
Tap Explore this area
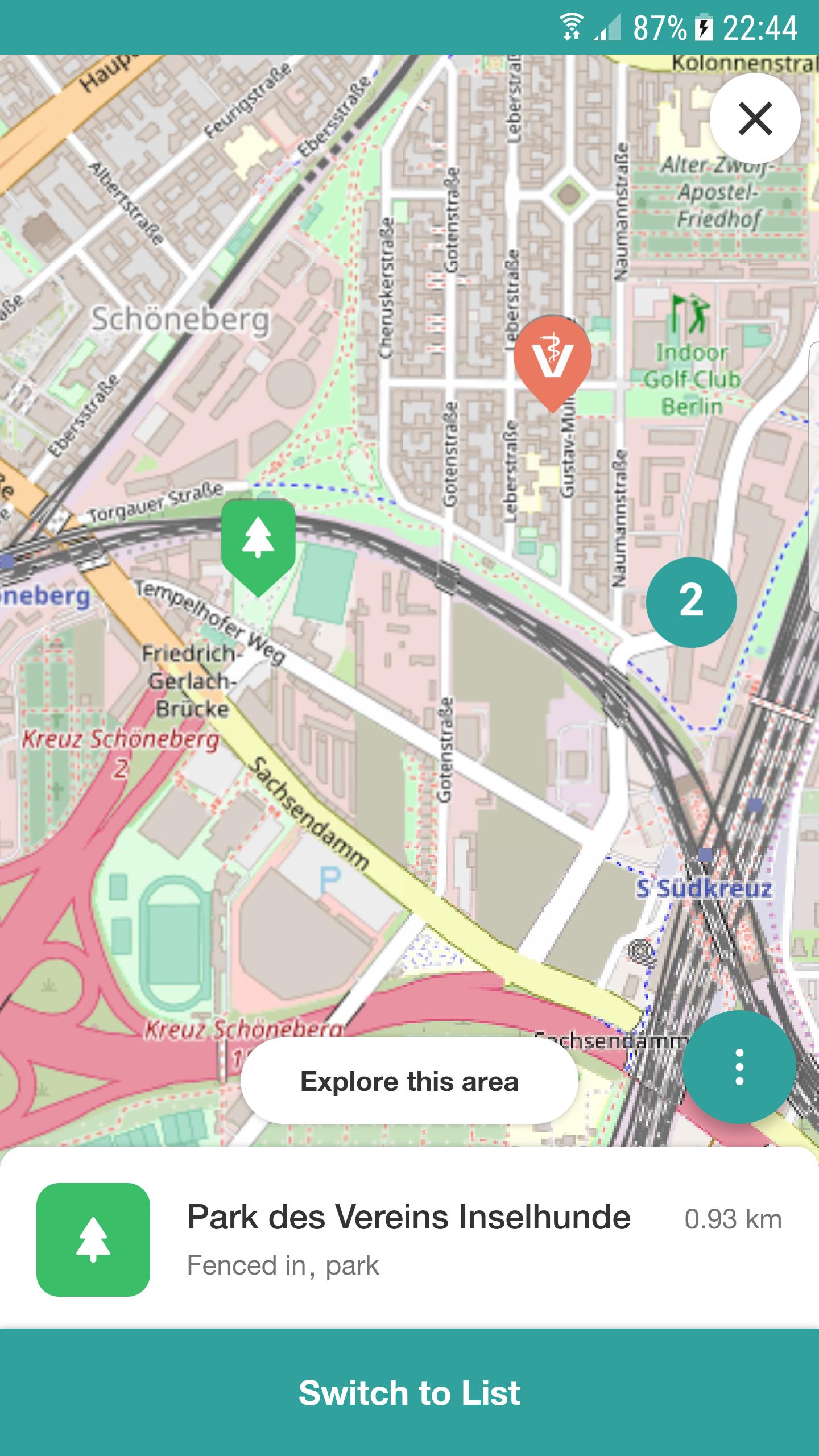409,1081
